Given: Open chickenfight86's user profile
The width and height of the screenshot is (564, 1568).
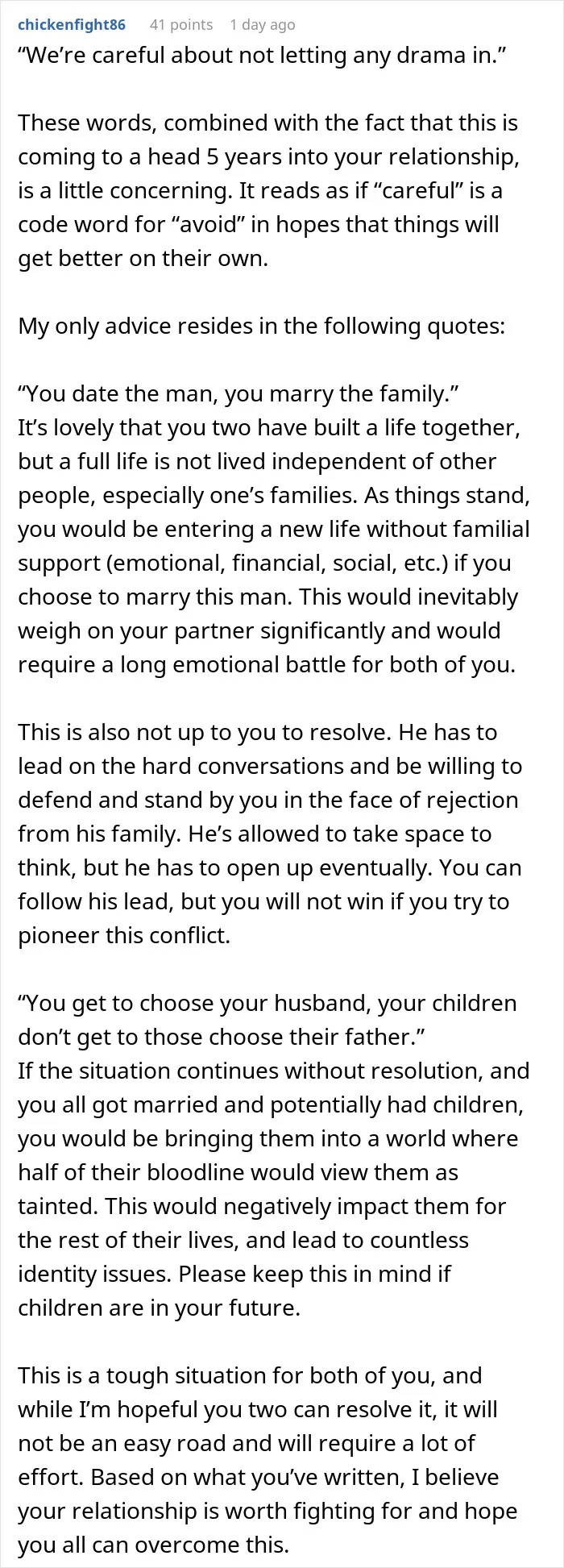Looking at the screenshot, I should [x=72, y=25].
